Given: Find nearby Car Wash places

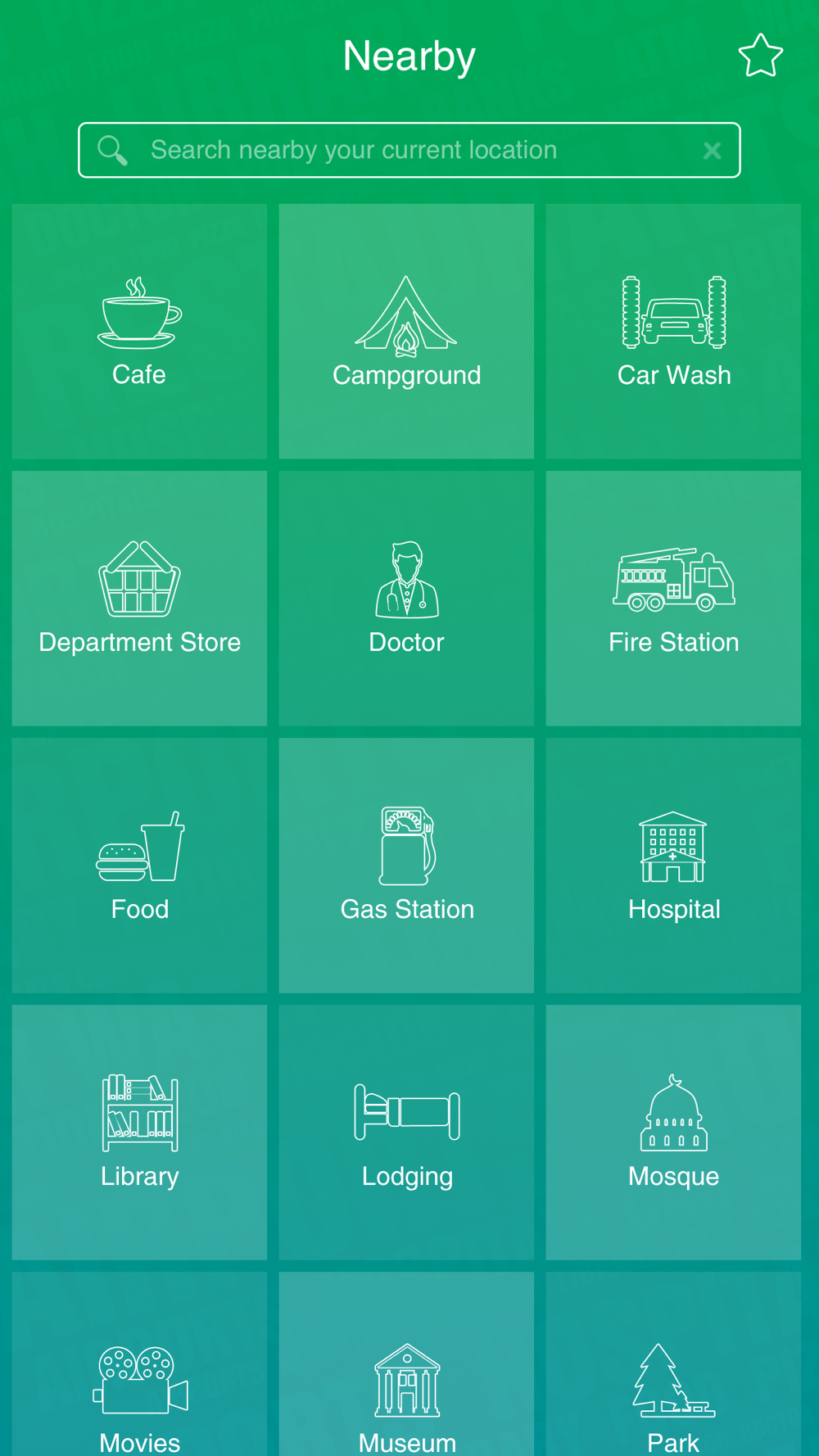Looking at the screenshot, I should point(673,332).
